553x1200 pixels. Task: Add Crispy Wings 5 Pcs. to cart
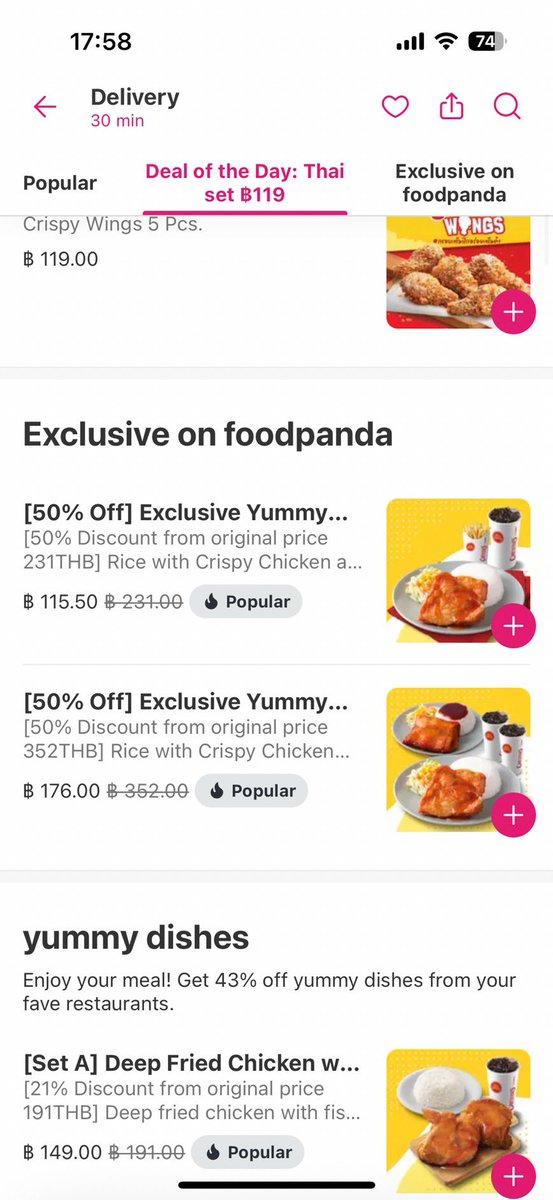click(x=513, y=312)
